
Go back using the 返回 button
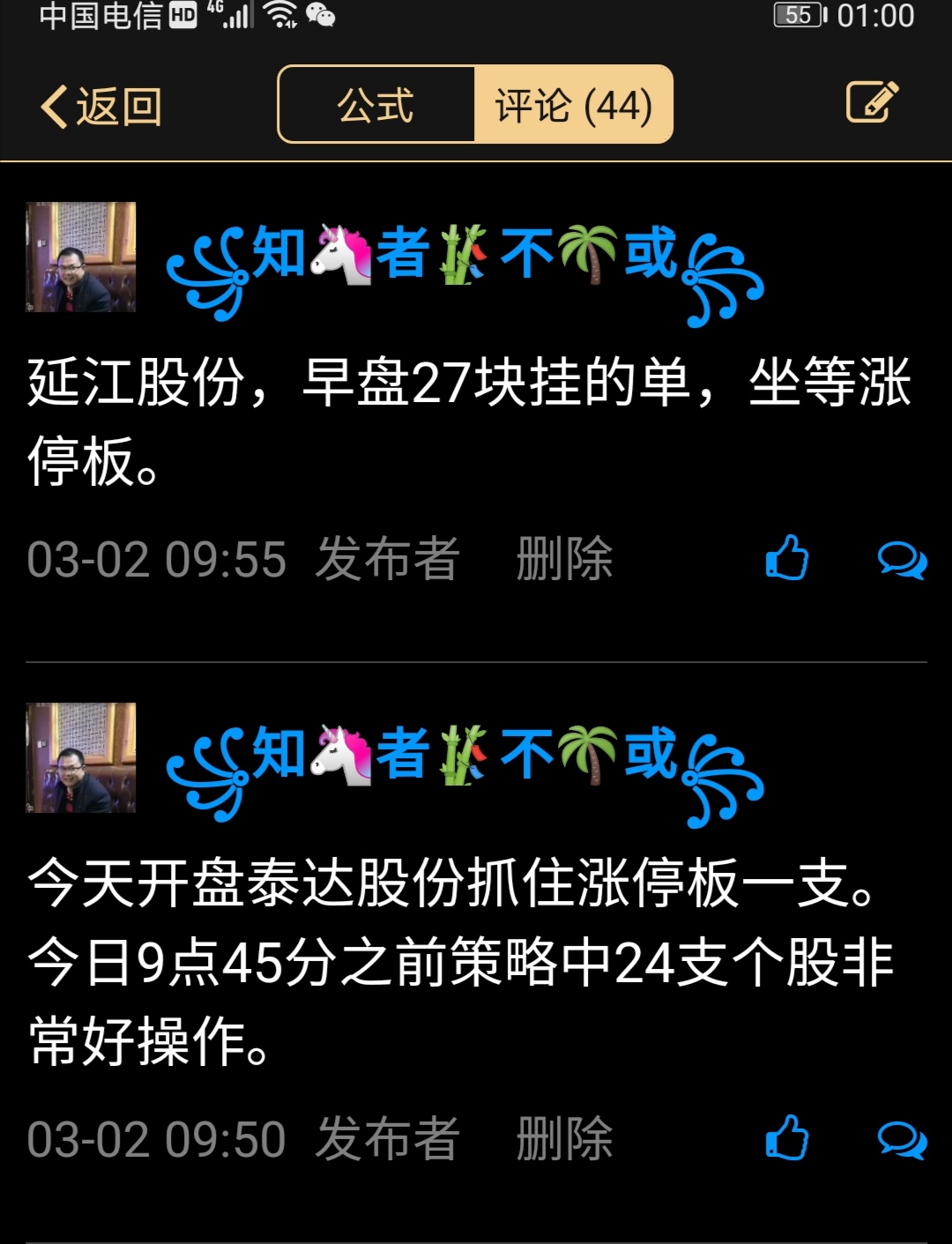click(100, 108)
